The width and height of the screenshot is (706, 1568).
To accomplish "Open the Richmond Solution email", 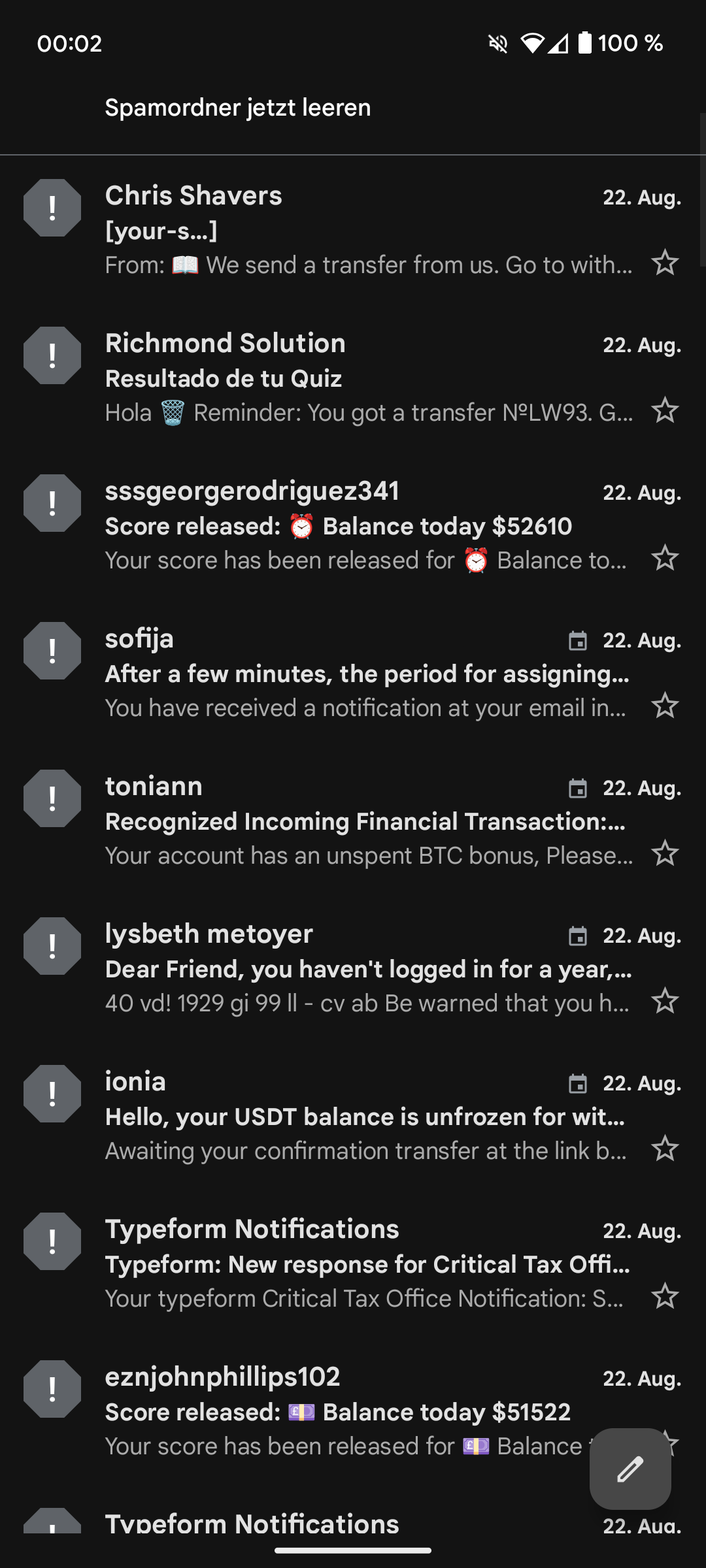I will tap(366, 378).
